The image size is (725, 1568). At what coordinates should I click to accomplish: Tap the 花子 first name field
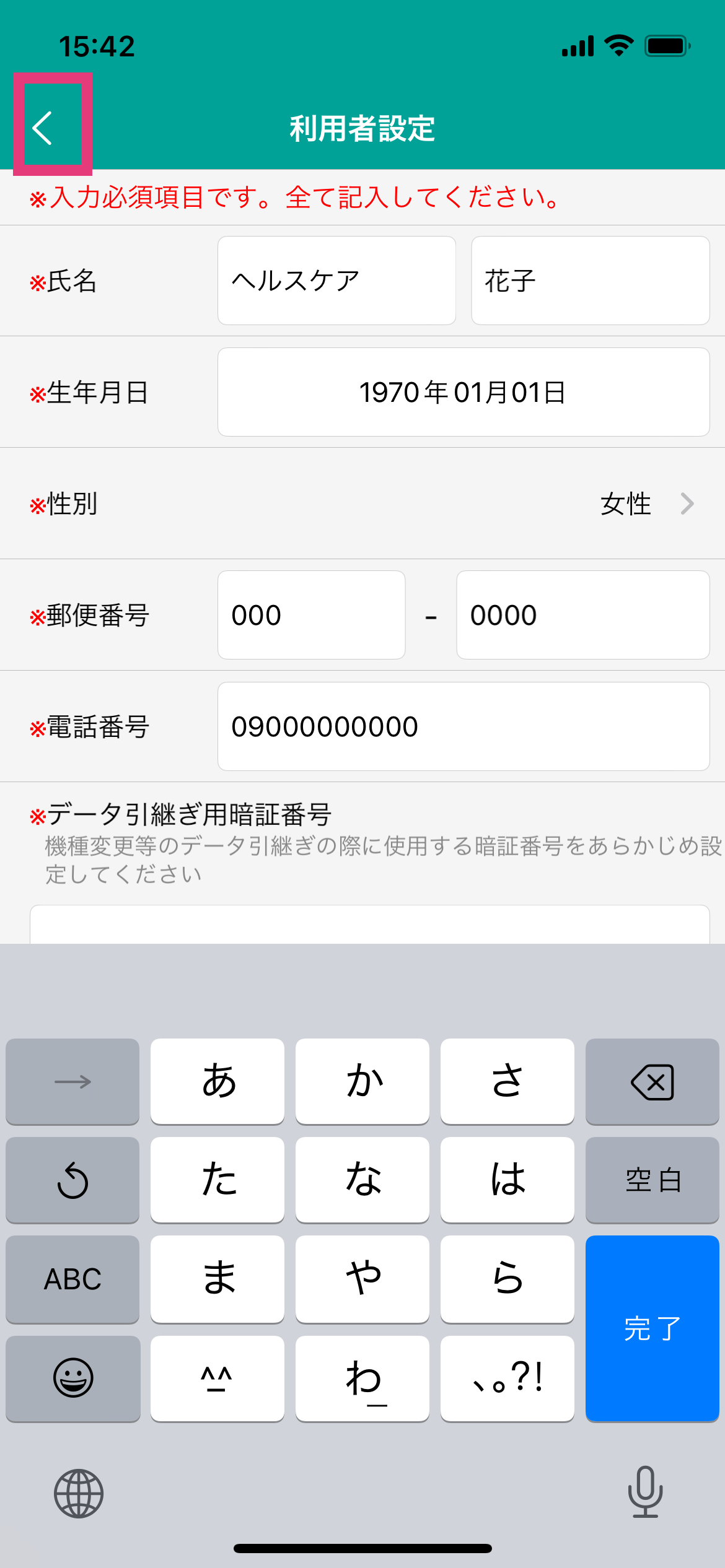point(590,280)
